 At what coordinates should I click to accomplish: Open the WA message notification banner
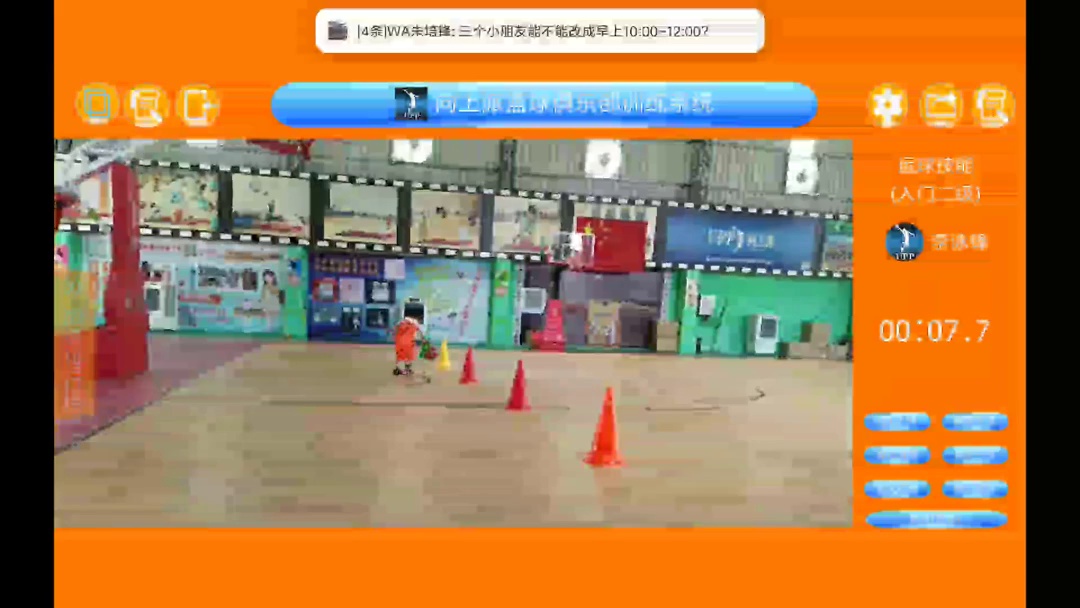click(x=540, y=31)
